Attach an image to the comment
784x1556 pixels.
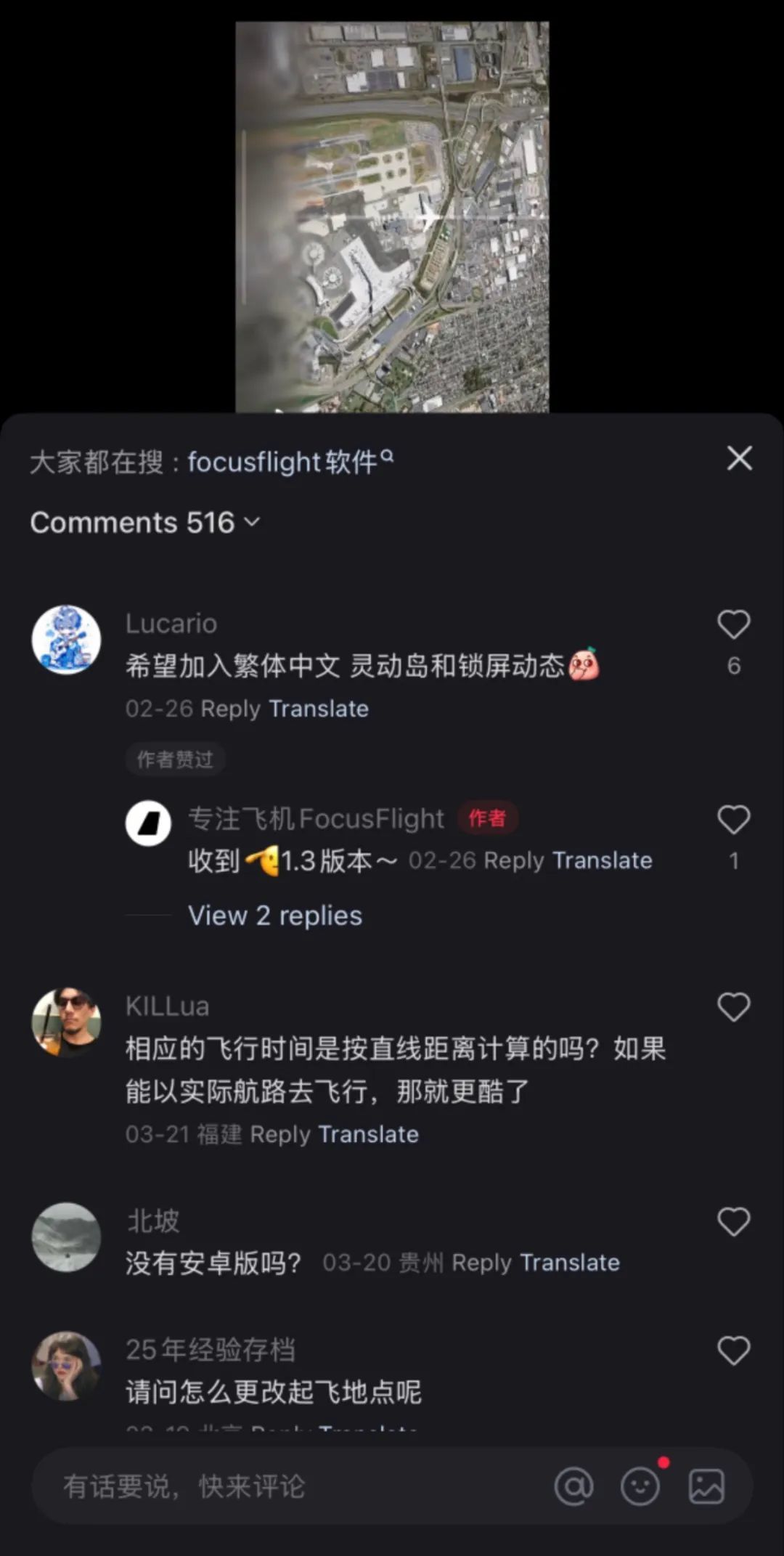[706, 1486]
